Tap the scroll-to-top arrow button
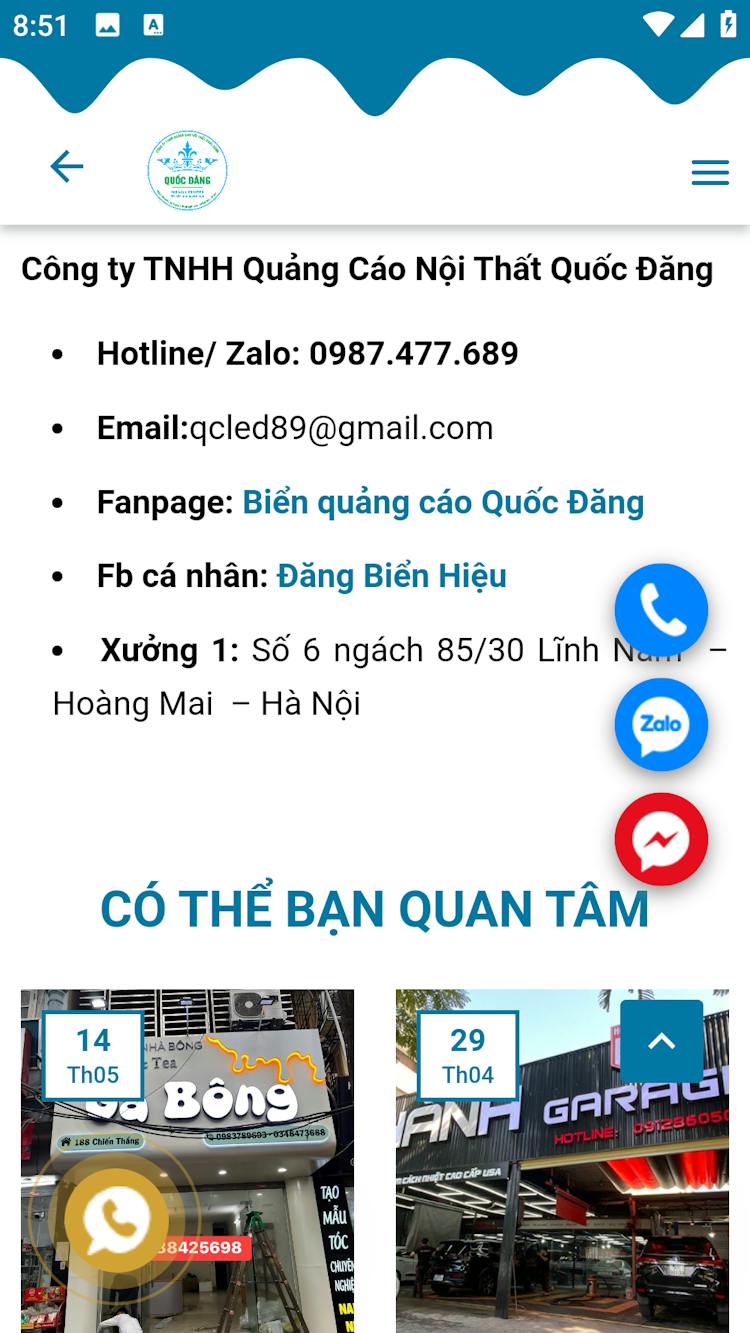The image size is (750, 1333). tap(661, 1041)
